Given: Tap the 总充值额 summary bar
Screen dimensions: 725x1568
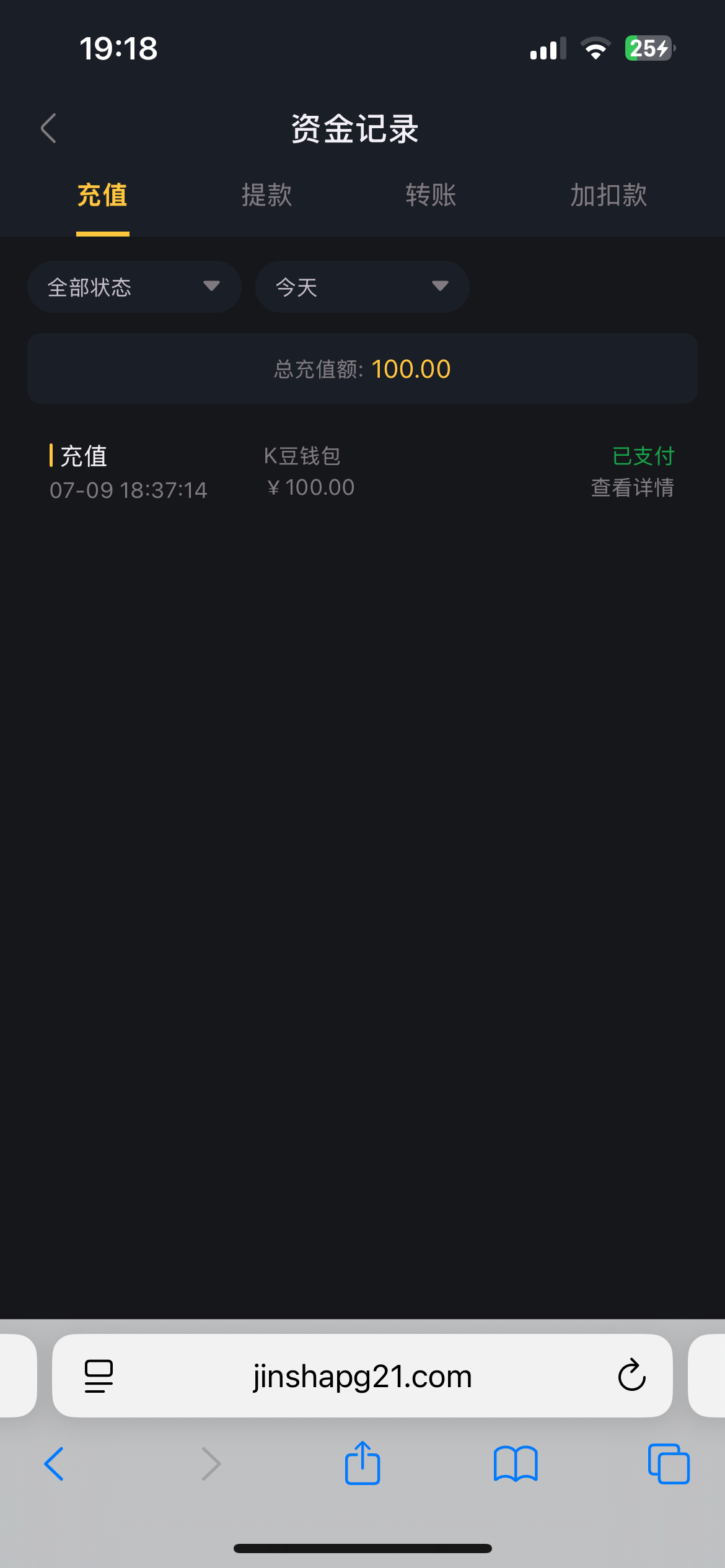Looking at the screenshot, I should pos(362,368).
